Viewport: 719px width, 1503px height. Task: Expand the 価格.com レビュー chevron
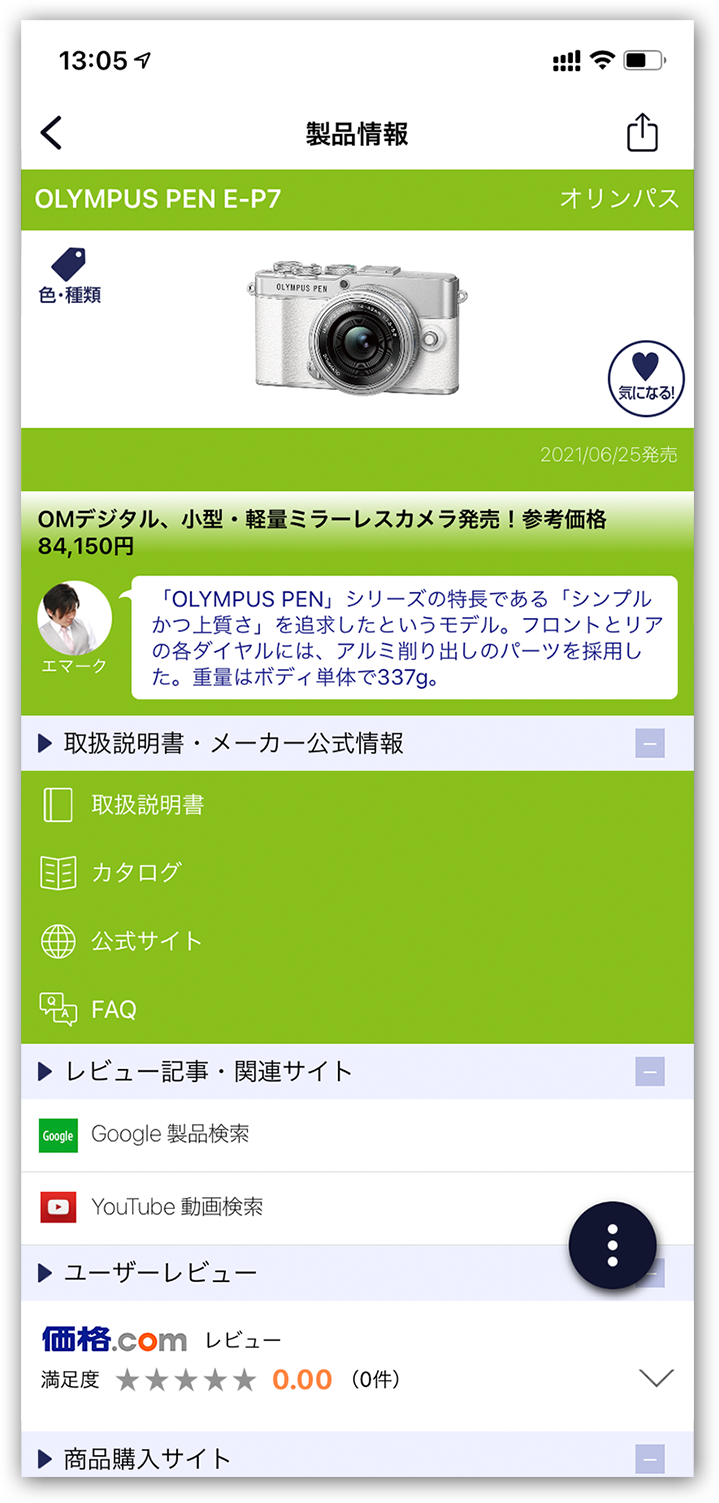click(656, 1378)
